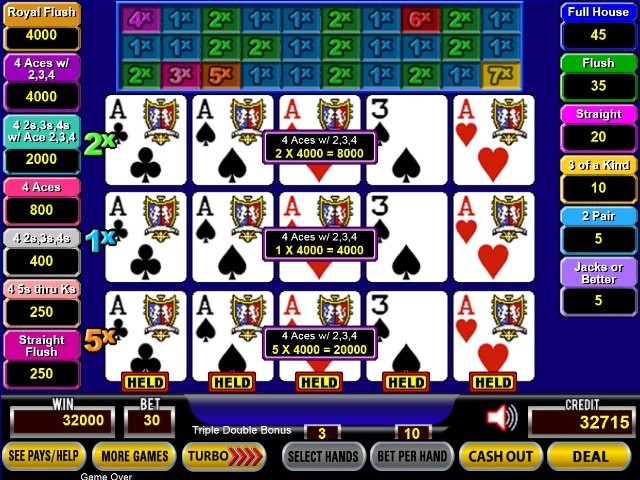Toggle Turbo mode
The width and height of the screenshot is (640, 480).
click(x=224, y=456)
